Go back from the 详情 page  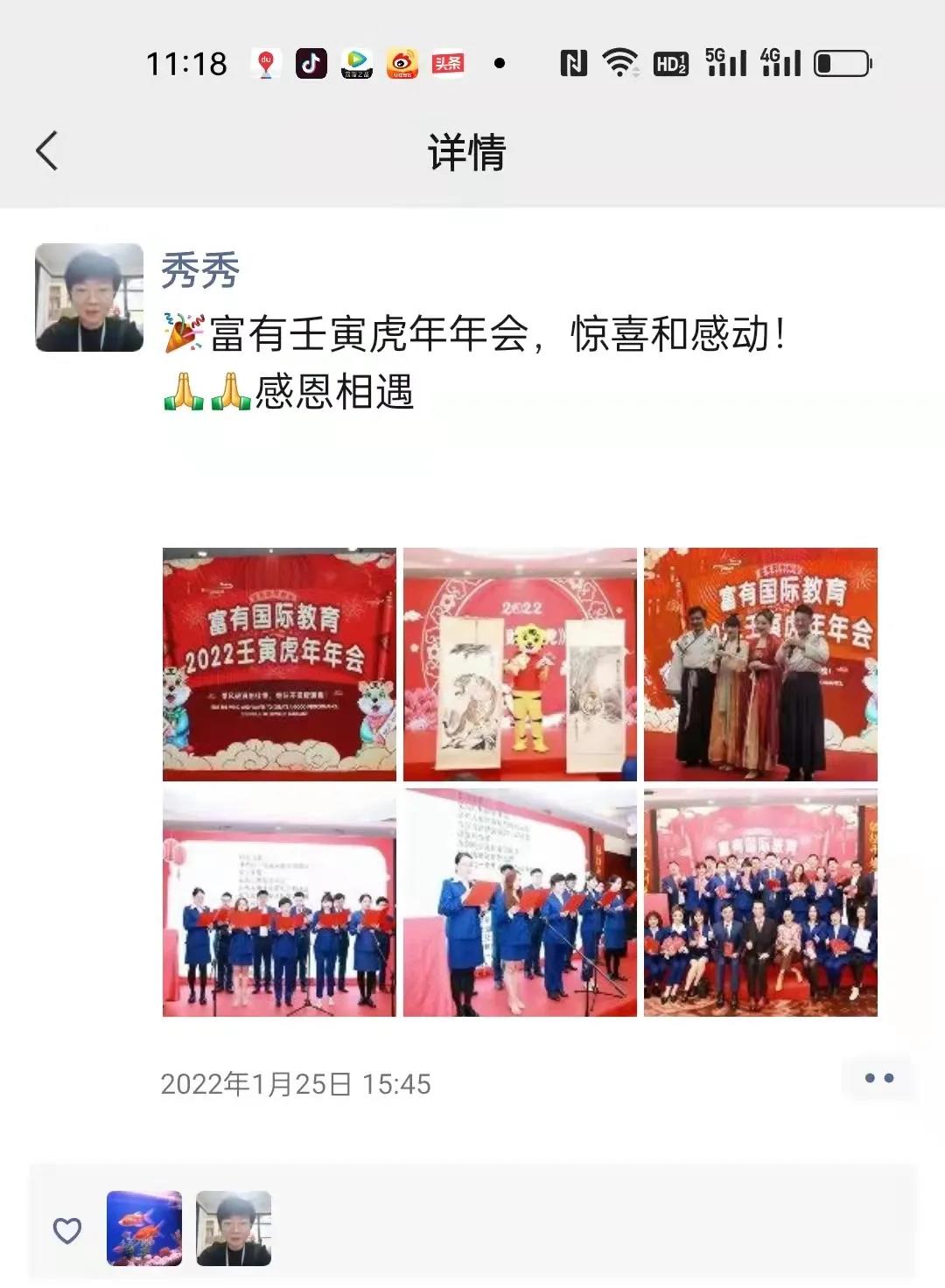[47, 151]
